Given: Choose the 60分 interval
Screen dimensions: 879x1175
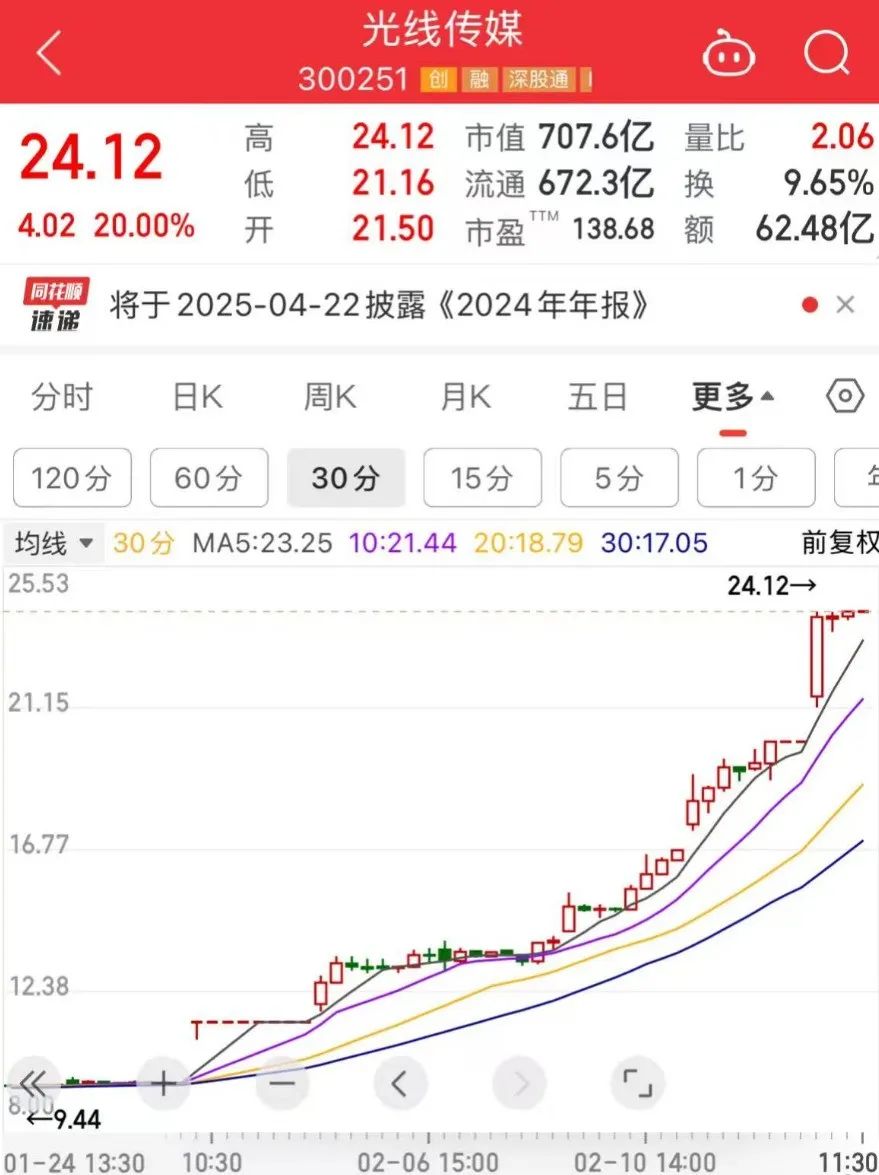Looking at the screenshot, I should [x=208, y=478].
